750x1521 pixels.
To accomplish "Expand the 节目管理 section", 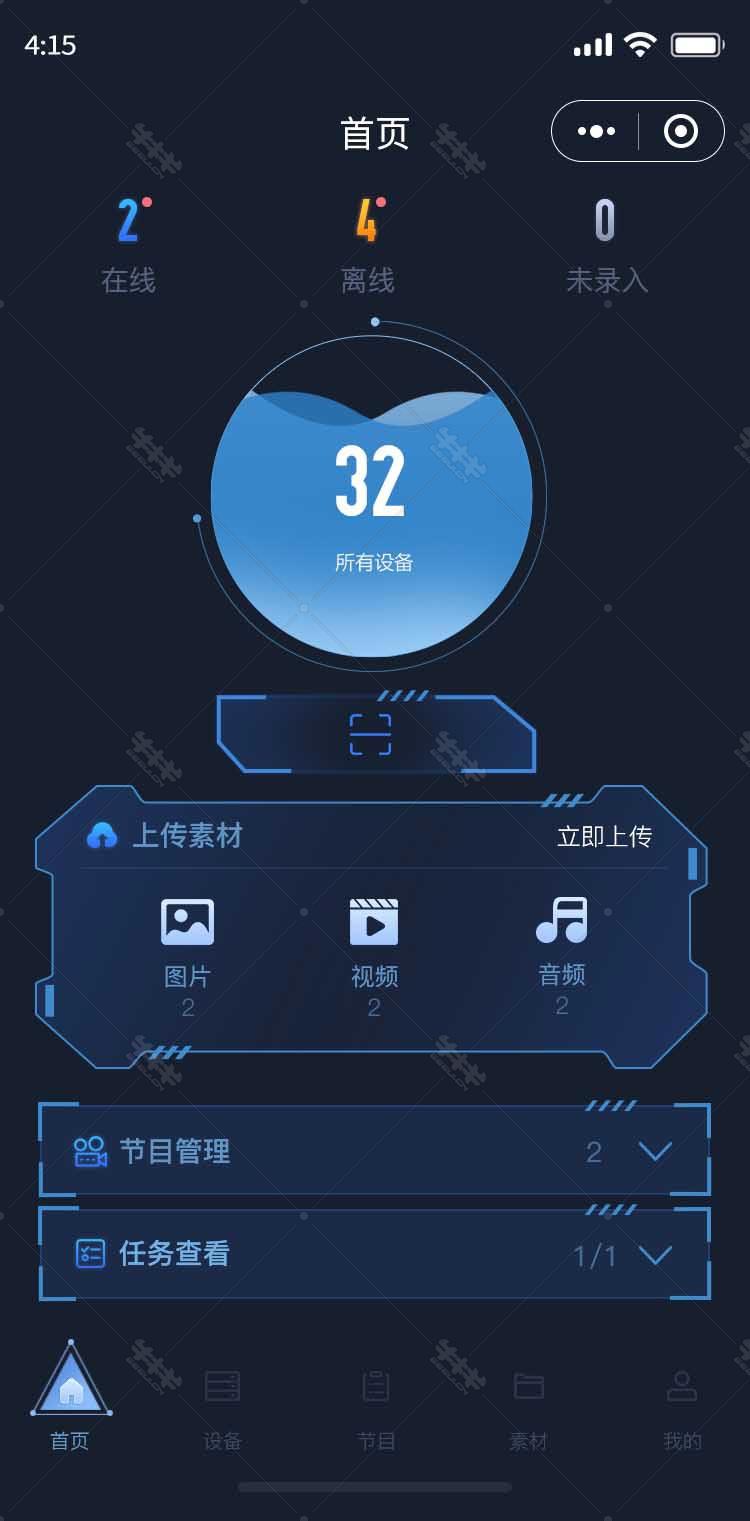I will [655, 1151].
